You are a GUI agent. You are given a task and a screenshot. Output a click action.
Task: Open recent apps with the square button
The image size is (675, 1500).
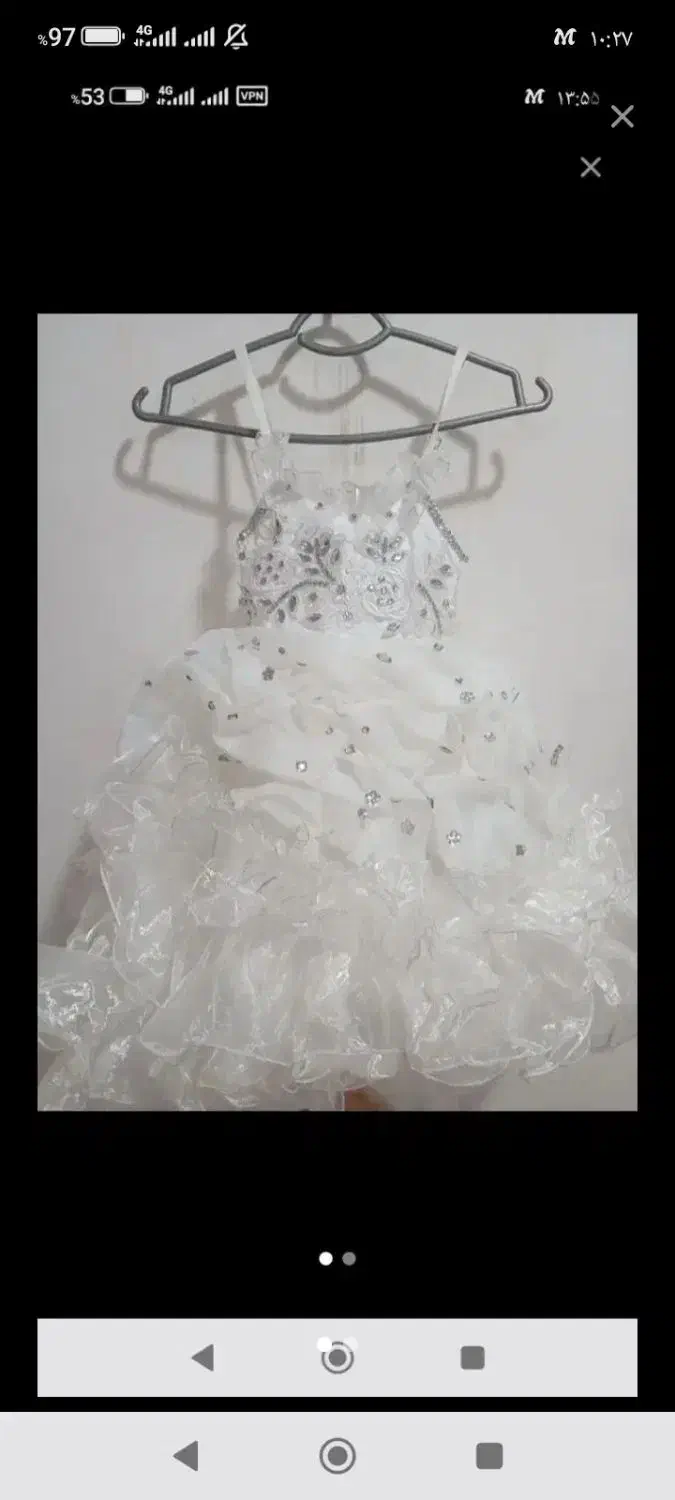point(488,1455)
